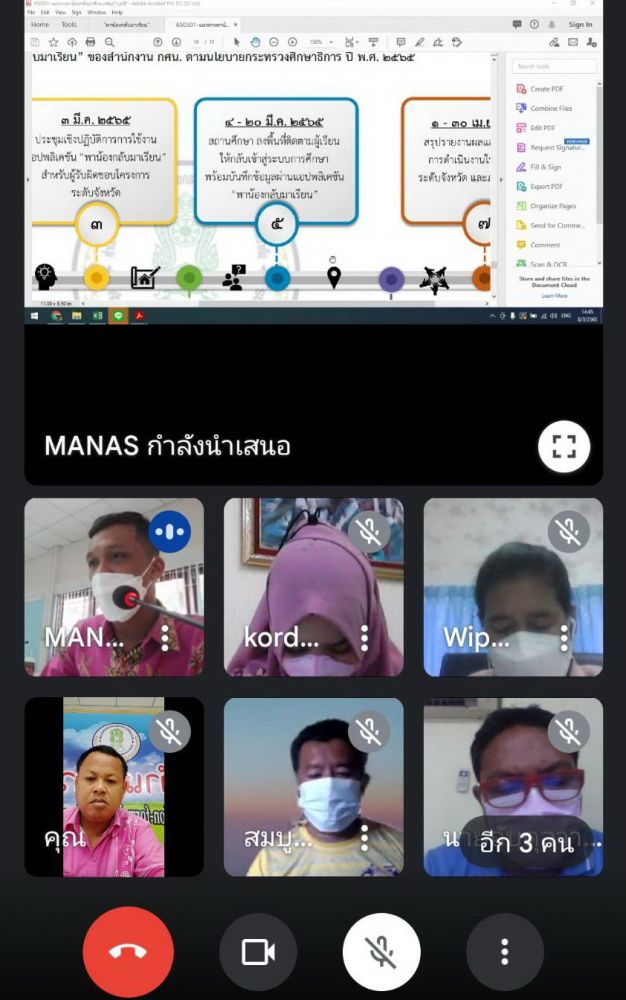Open options on kord's video tile
This screenshot has width=626, height=1000.
[x=365, y=637]
